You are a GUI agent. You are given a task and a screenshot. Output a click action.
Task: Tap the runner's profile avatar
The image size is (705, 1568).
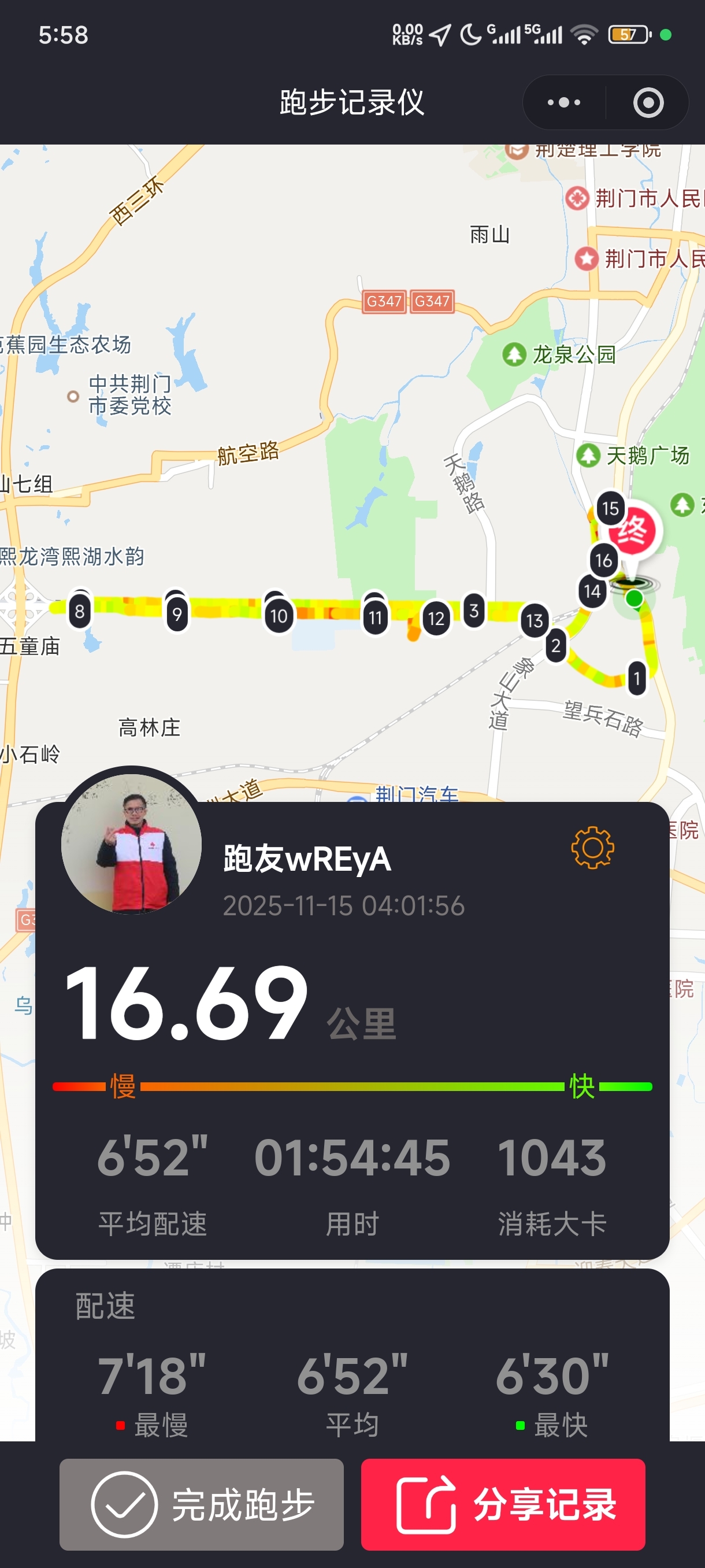[131, 843]
